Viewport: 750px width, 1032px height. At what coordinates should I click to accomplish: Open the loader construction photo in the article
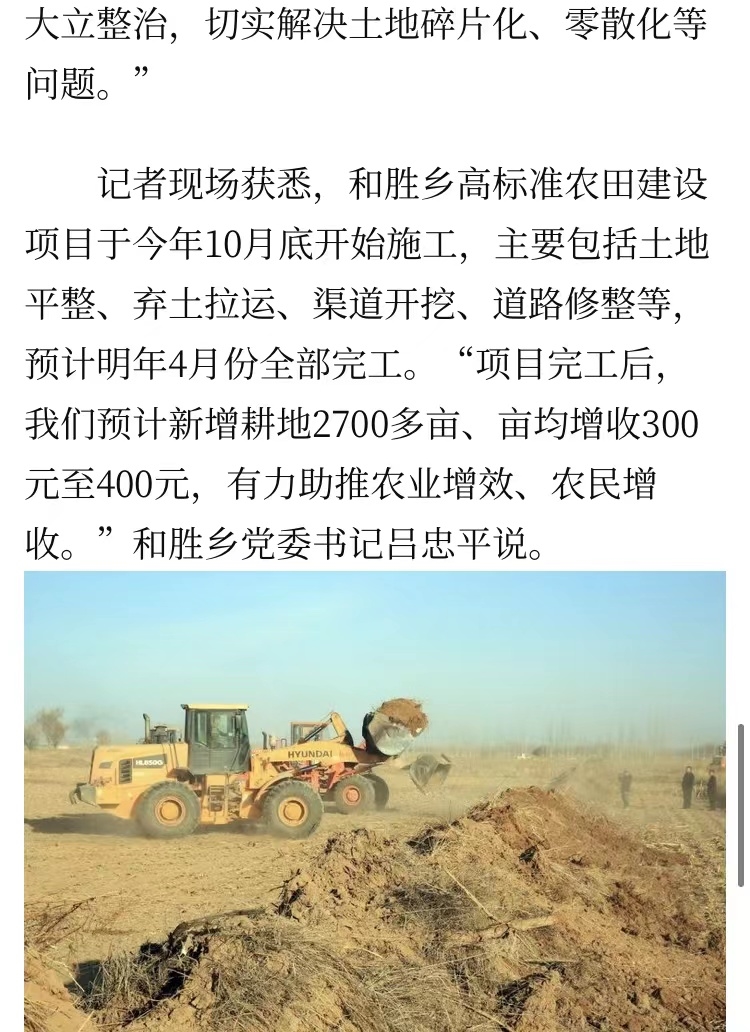click(375, 800)
